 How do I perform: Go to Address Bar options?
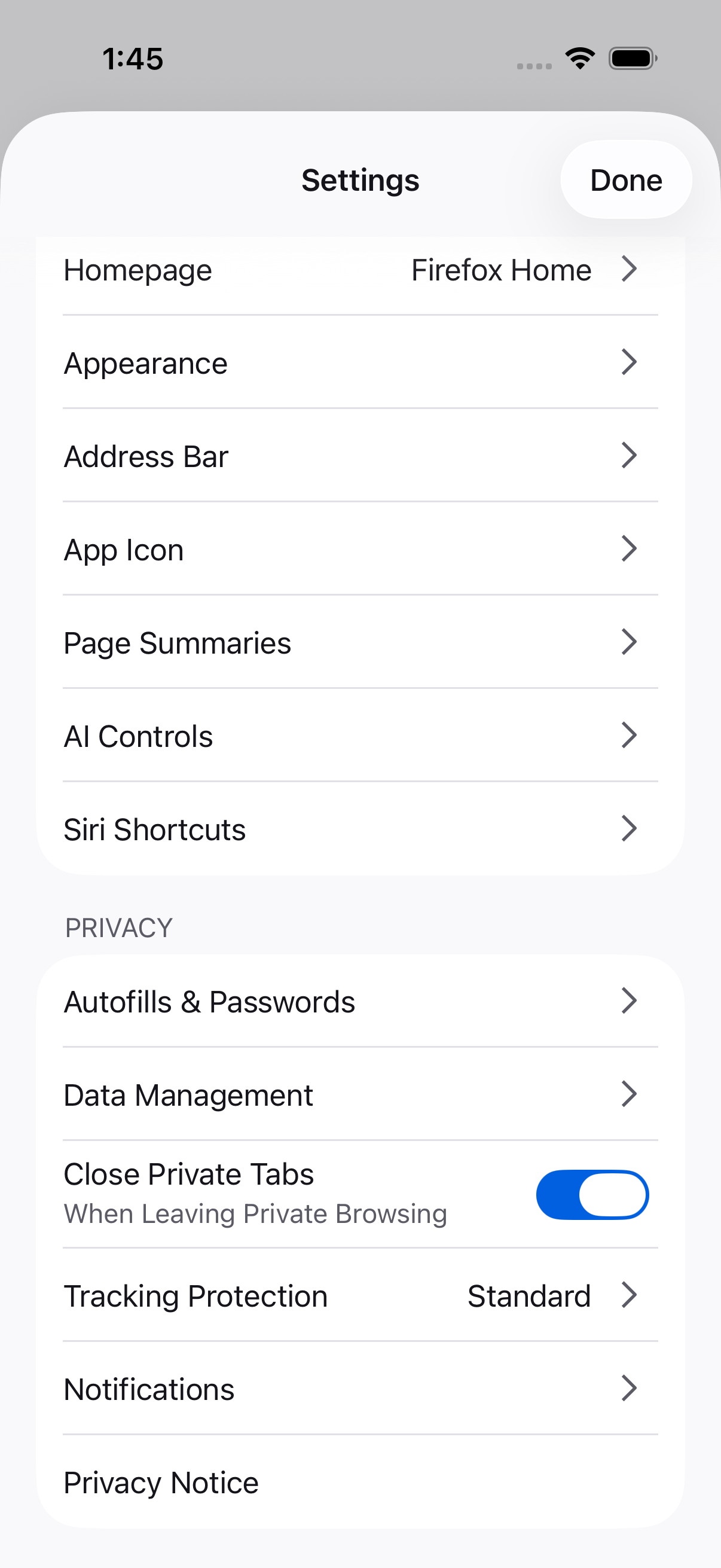point(360,456)
